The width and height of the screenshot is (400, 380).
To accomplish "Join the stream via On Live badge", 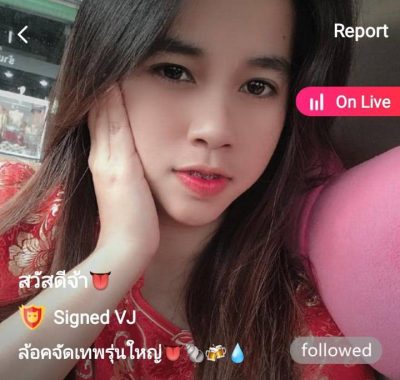I will [x=348, y=101].
